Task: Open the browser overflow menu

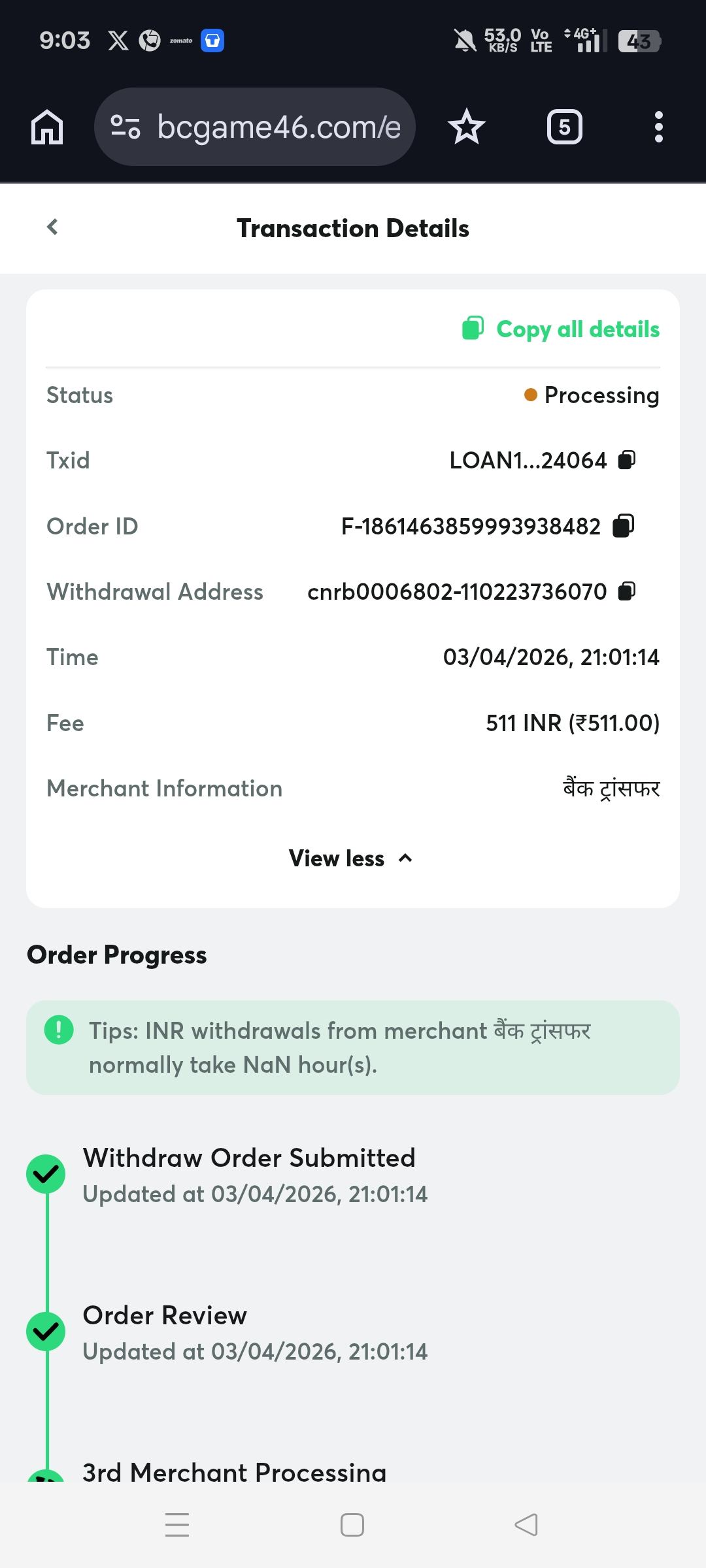Action: click(x=658, y=127)
